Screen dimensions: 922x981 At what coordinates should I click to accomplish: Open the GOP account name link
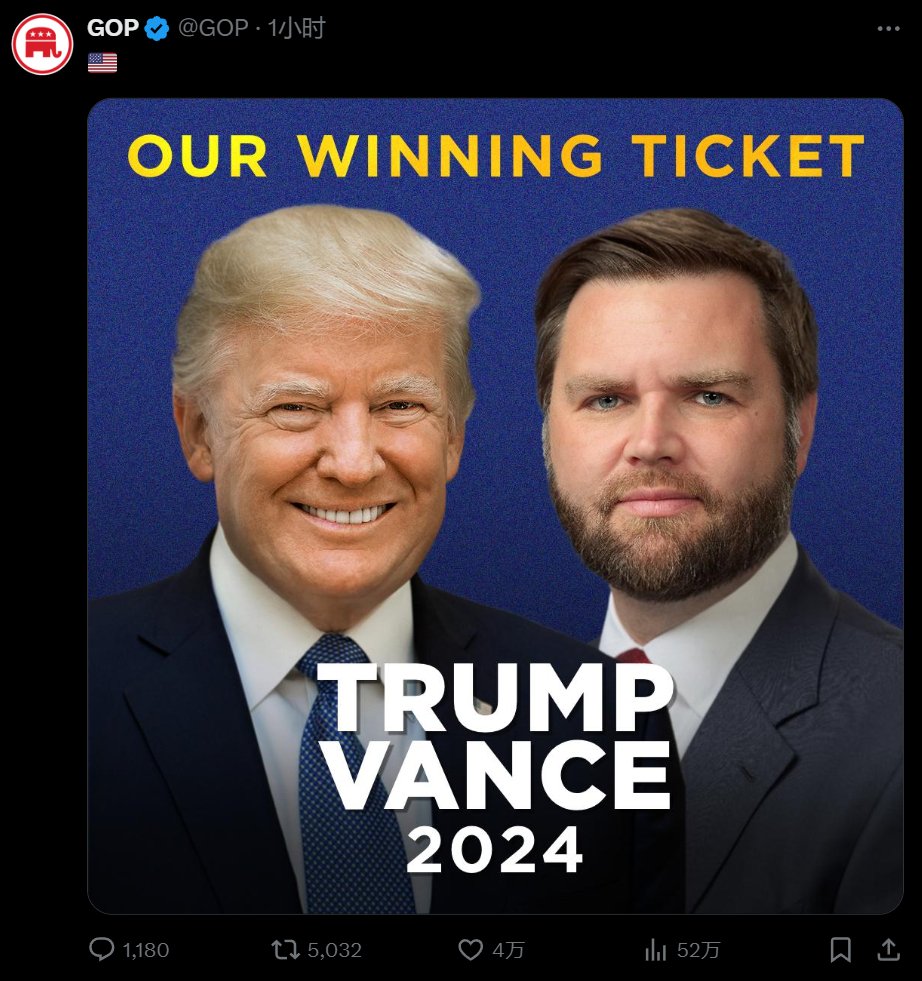[112, 28]
